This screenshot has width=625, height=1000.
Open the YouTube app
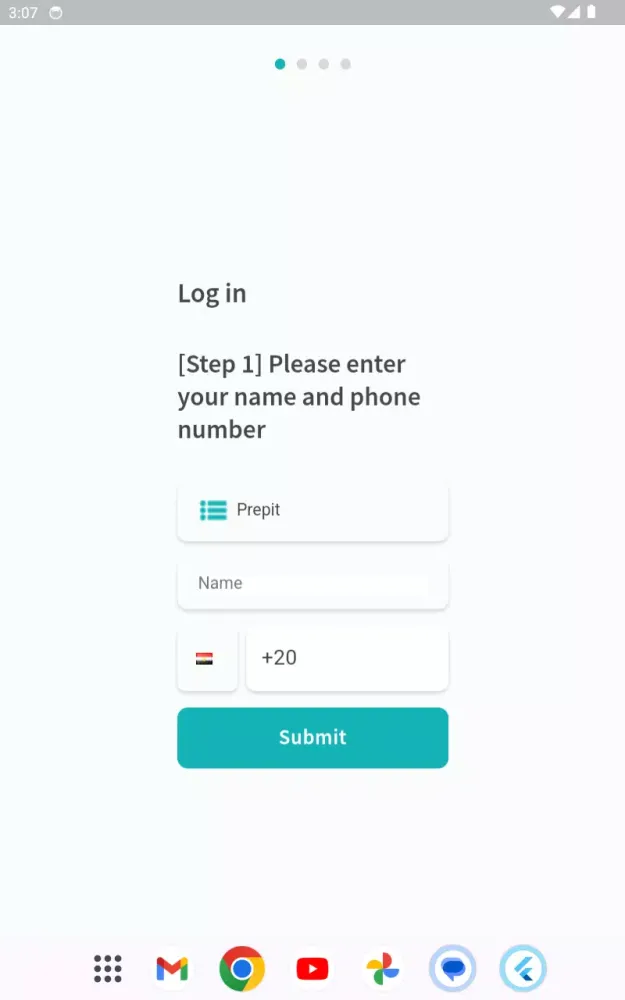pyautogui.click(x=312, y=968)
